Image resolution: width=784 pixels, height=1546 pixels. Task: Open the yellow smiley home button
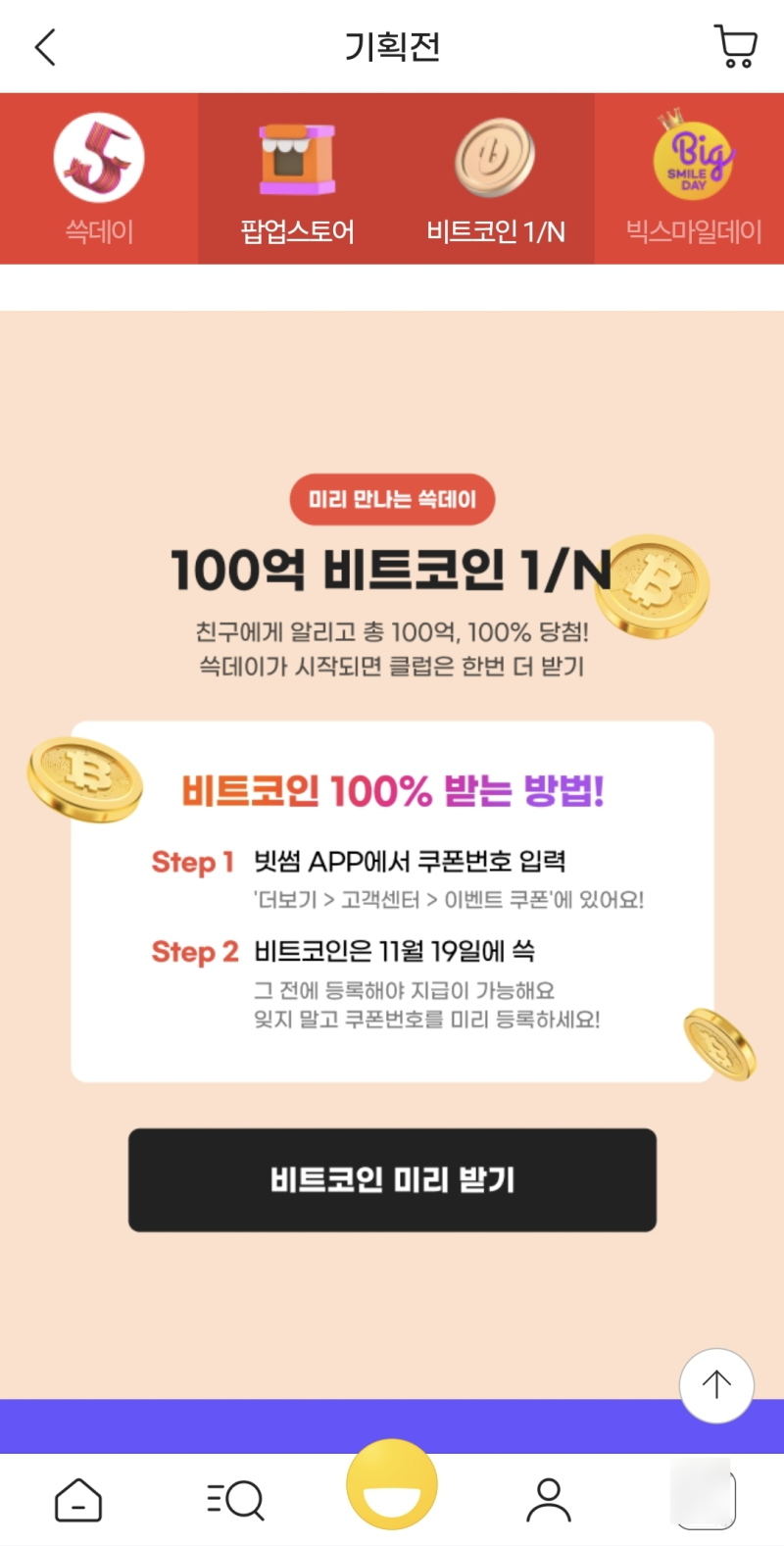click(x=392, y=1483)
